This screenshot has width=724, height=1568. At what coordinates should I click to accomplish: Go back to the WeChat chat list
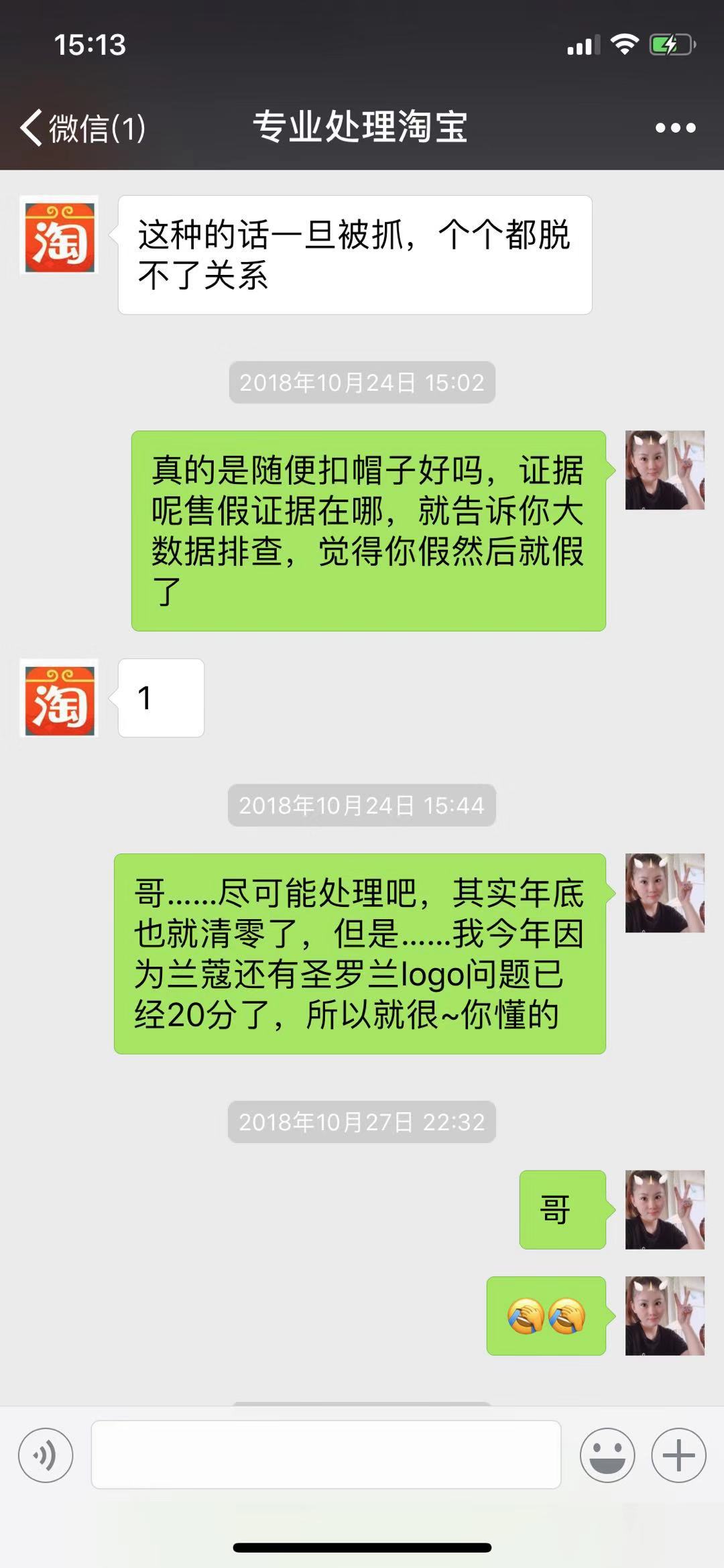(x=80, y=127)
